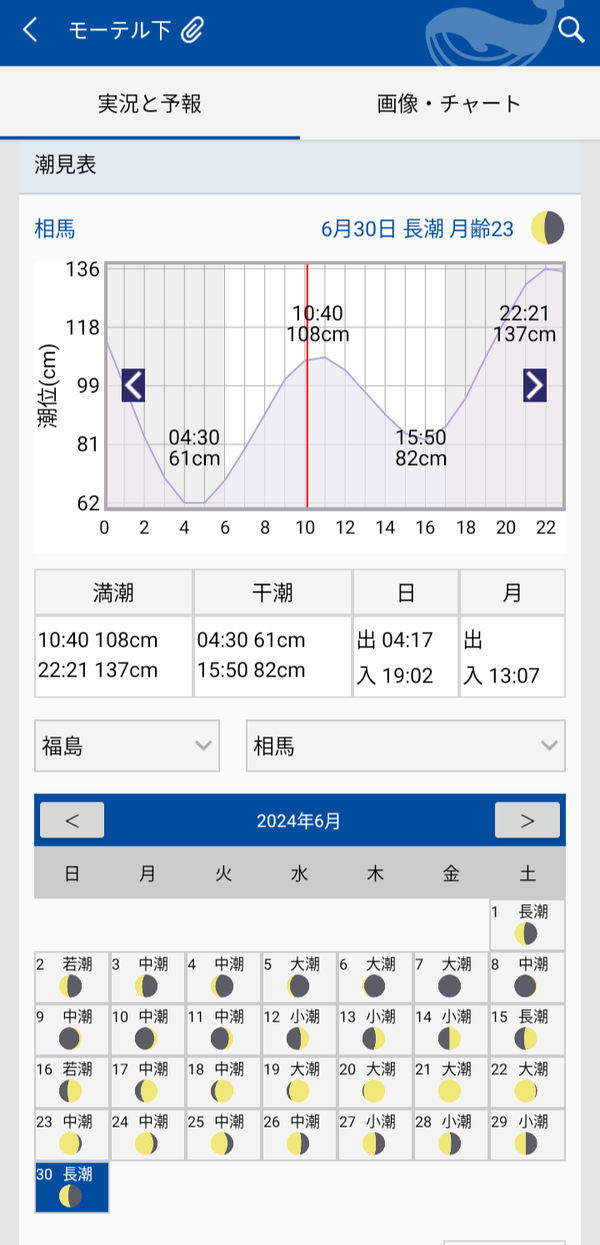
Task: Tap the paperclip icon beside モーテル下
Action: [x=191, y=31]
